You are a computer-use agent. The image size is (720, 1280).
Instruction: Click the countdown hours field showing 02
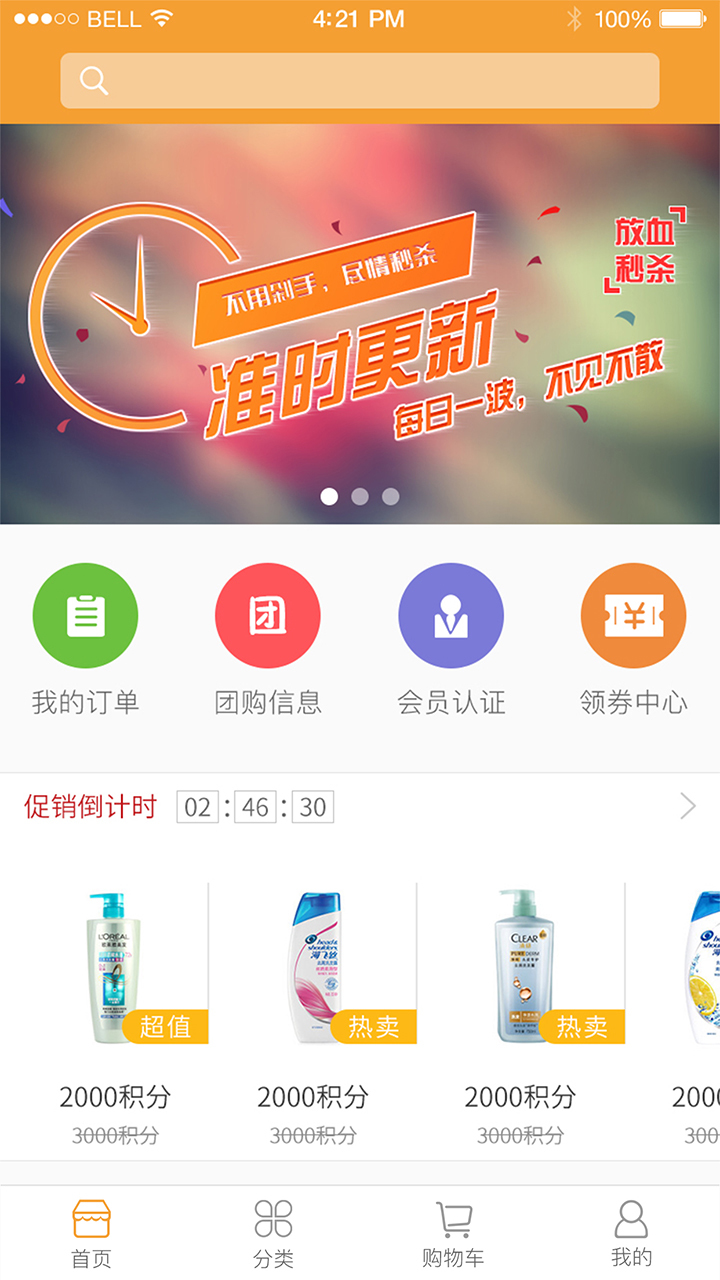[197, 805]
